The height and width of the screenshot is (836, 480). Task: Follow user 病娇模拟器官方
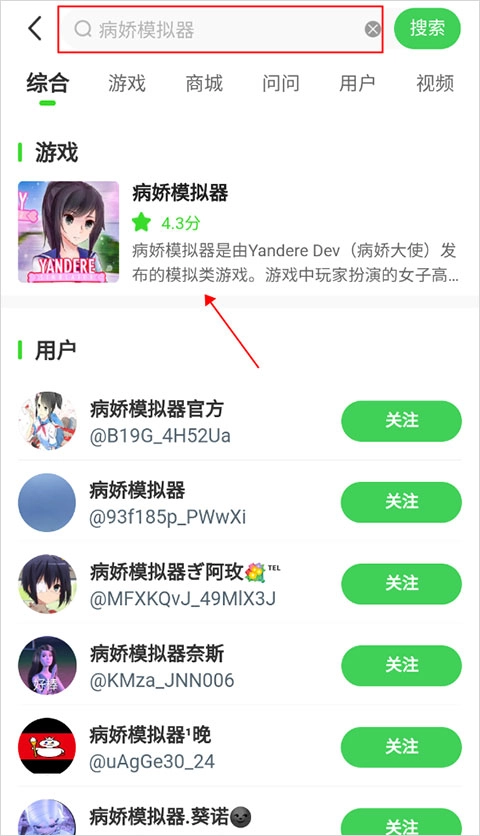click(x=401, y=421)
